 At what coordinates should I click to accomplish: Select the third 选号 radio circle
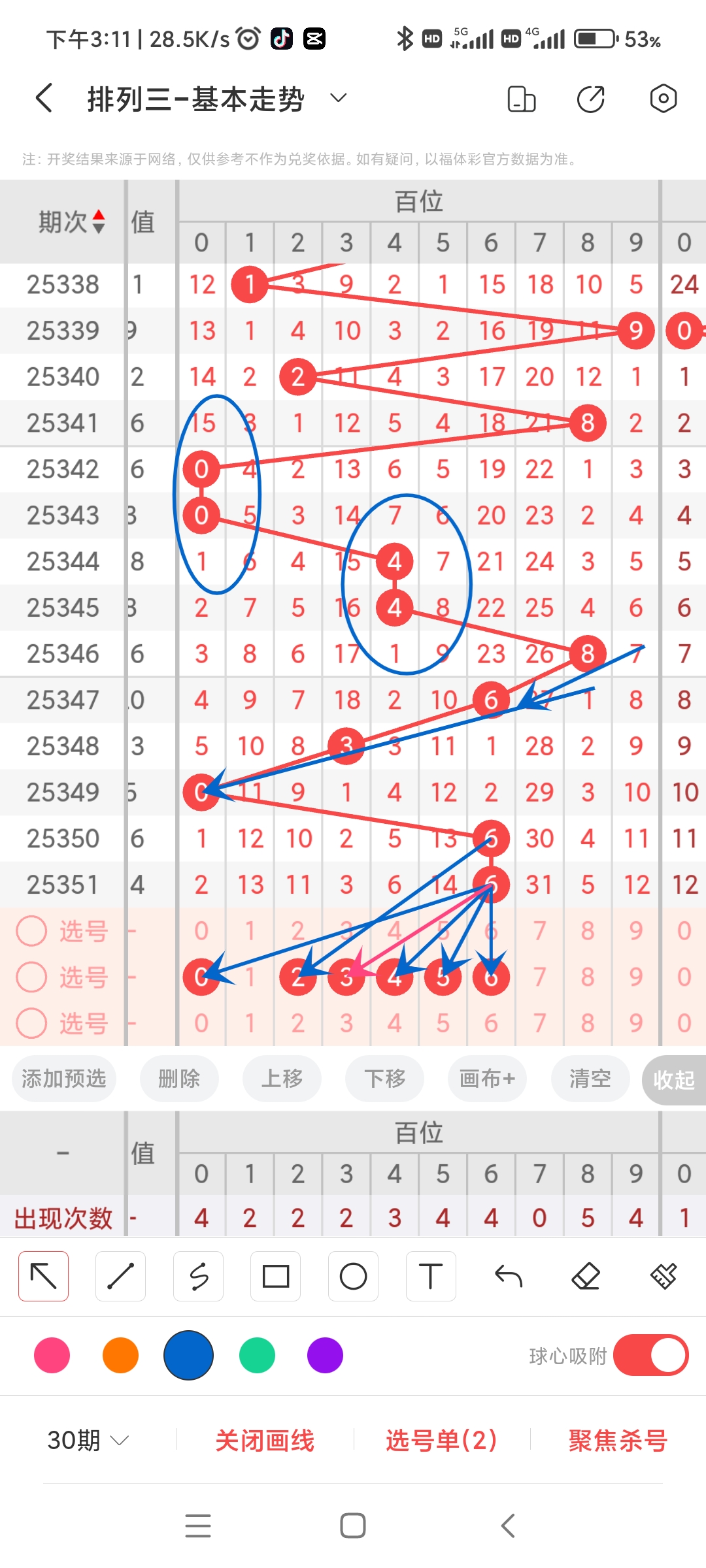(31, 1023)
